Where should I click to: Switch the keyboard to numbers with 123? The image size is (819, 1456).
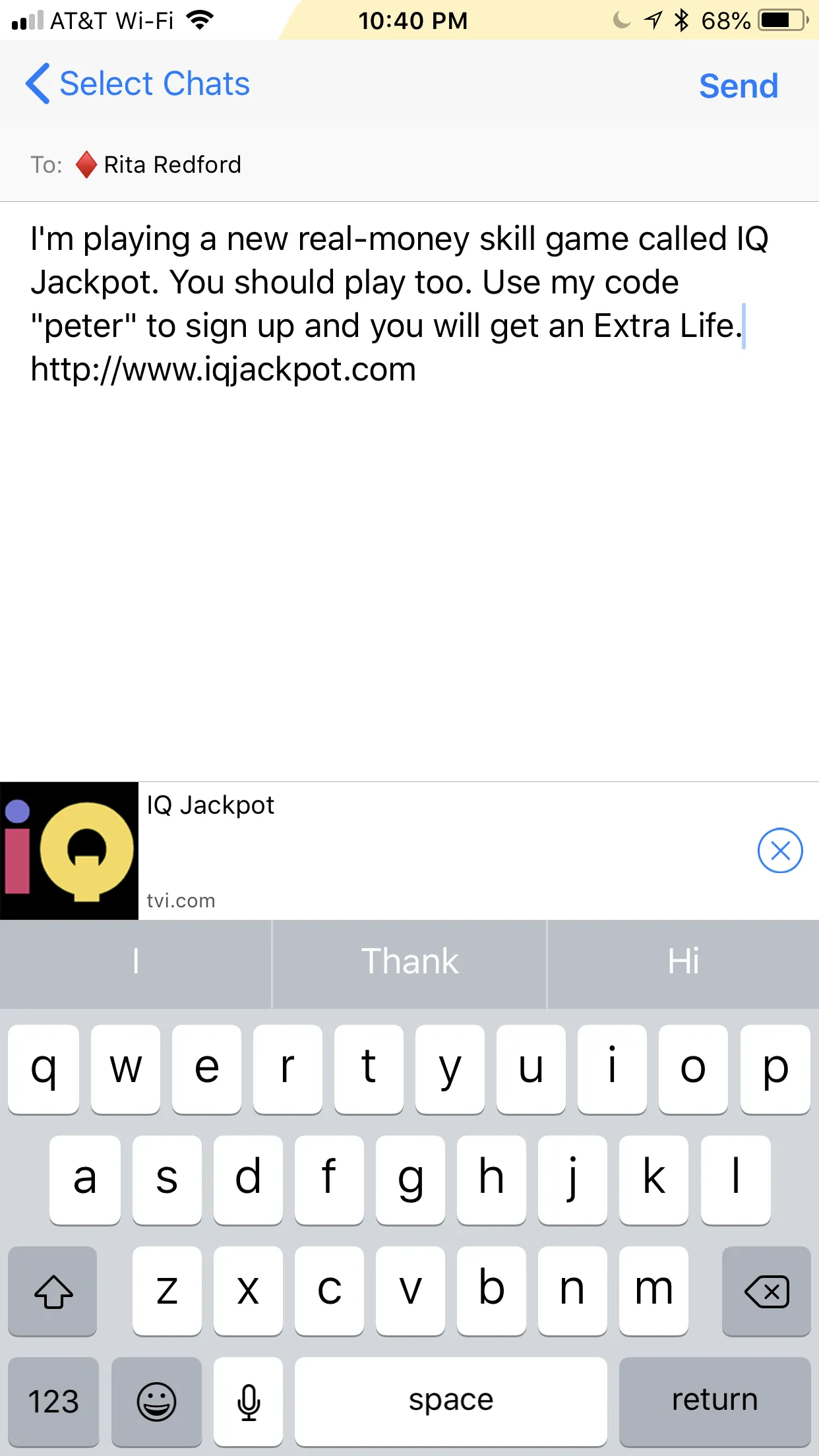pos(53,1401)
